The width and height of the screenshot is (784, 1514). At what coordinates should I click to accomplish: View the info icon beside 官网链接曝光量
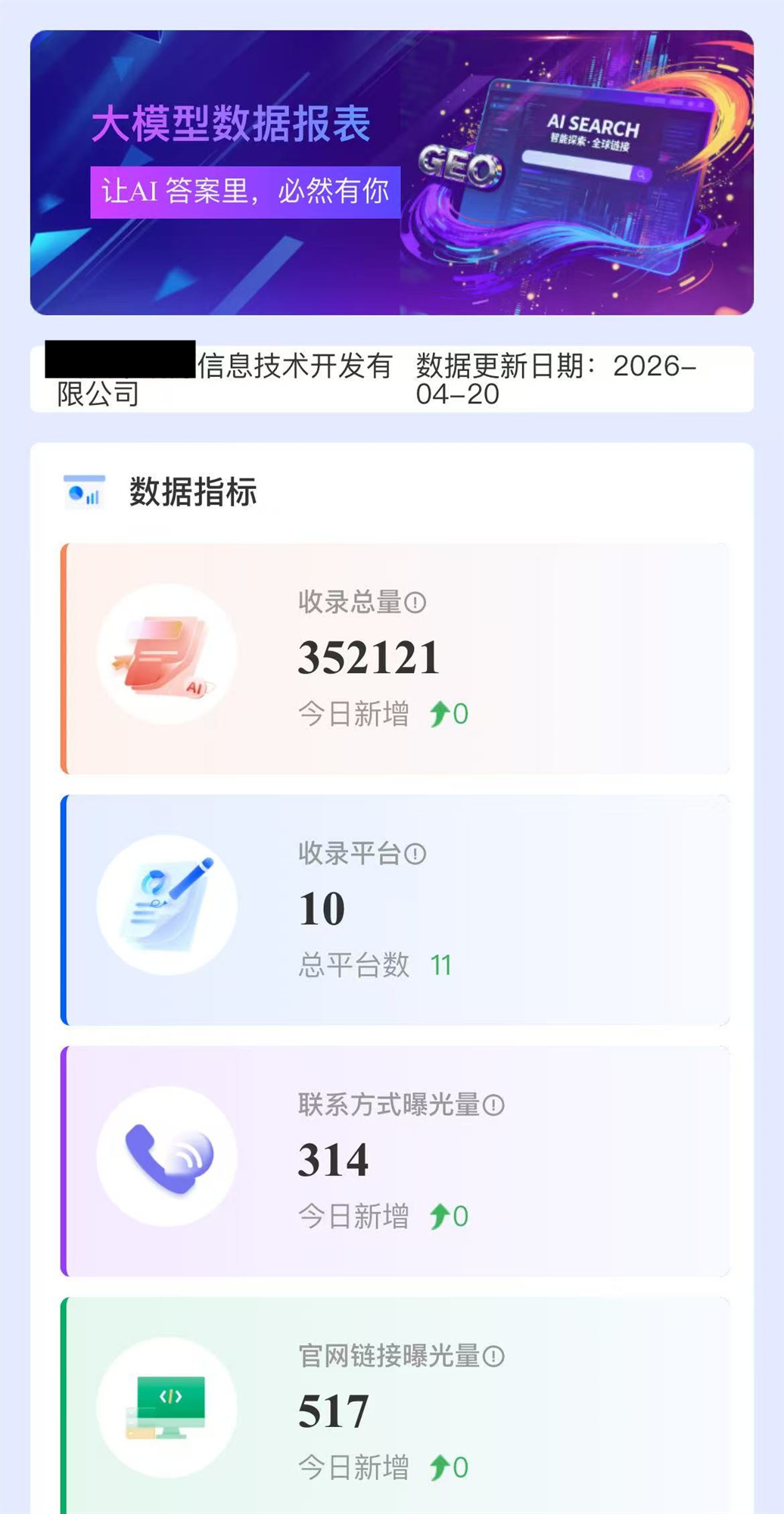click(x=493, y=1357)
